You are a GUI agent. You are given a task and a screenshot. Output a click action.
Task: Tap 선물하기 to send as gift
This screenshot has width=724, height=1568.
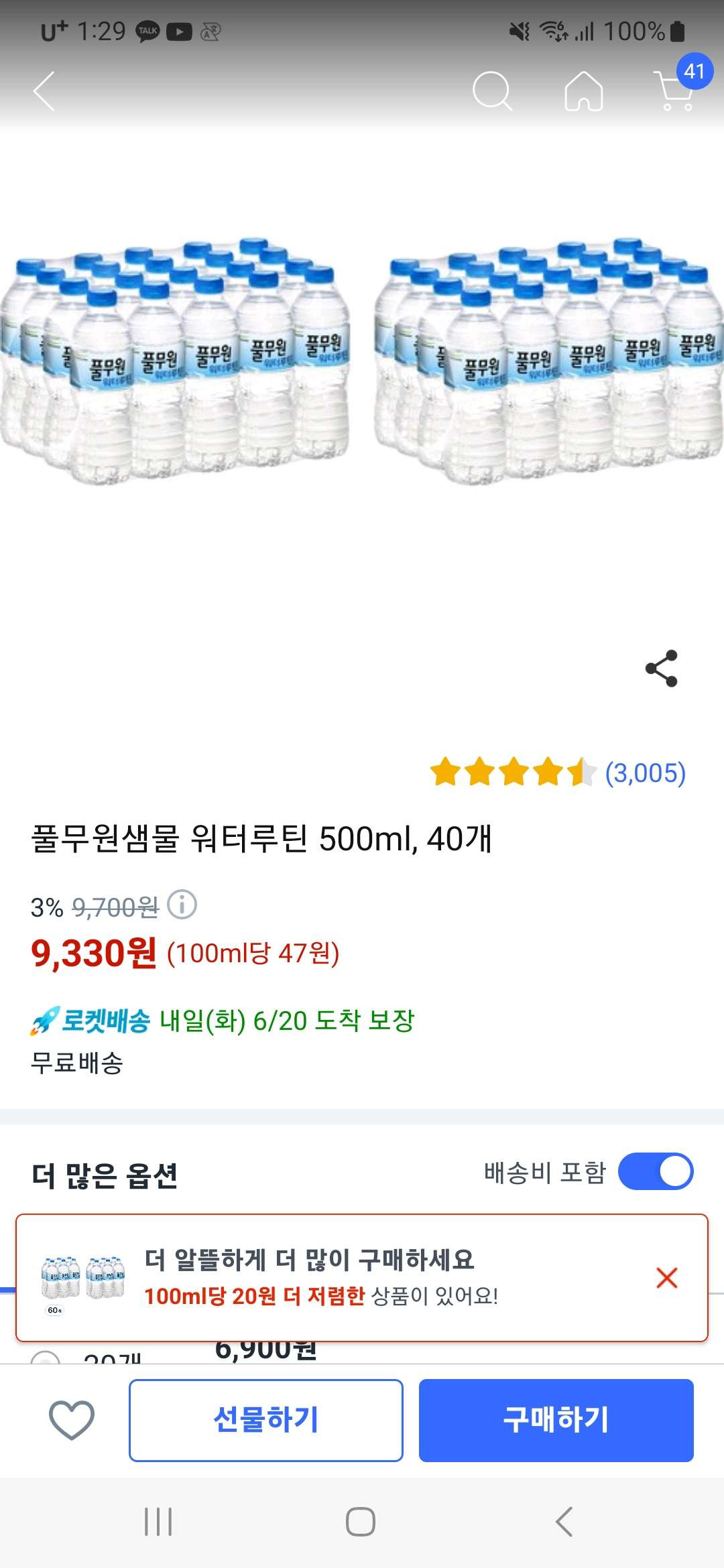pyautogui.click(x=266, y=1419)
